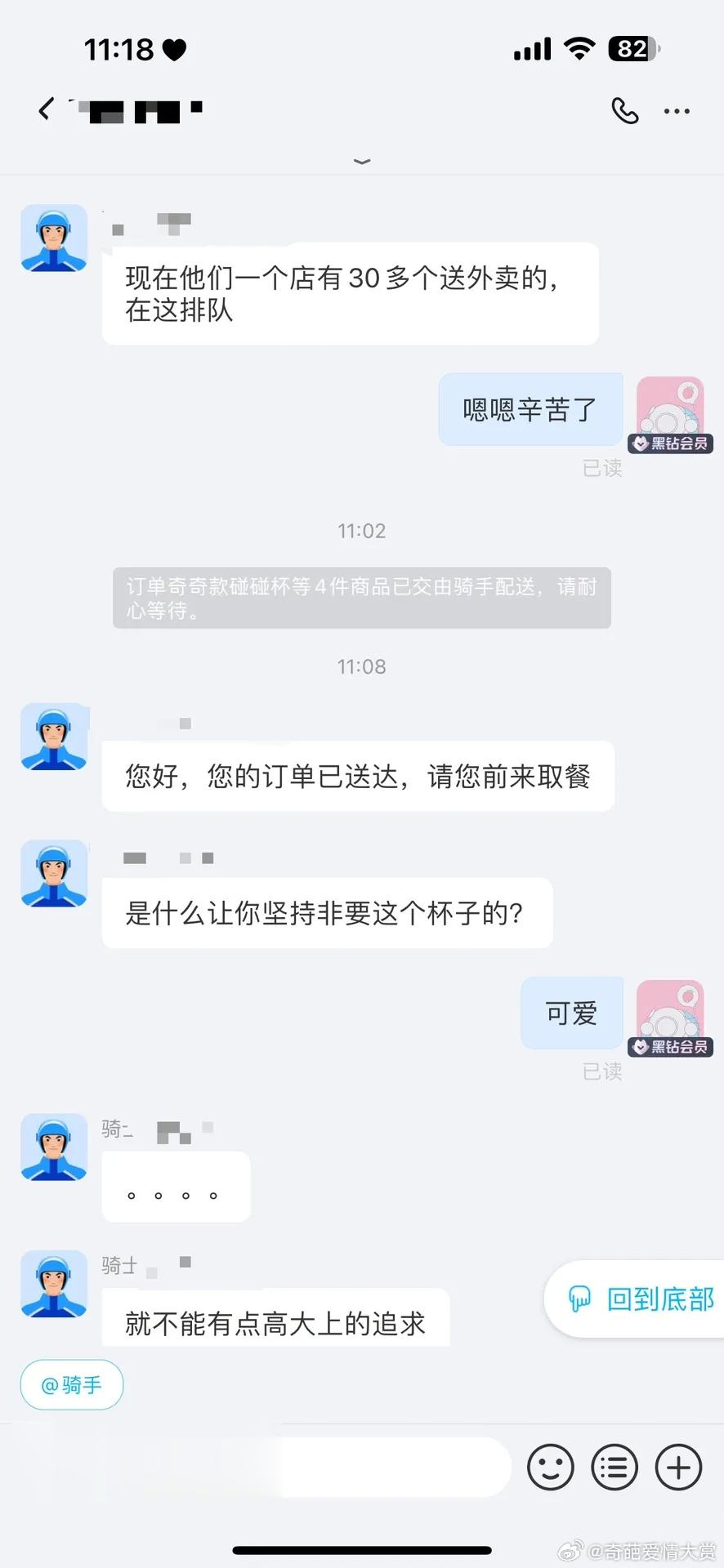Open the rider avatar beside 您好，您的订单已送达

click(x=54, y=737)
